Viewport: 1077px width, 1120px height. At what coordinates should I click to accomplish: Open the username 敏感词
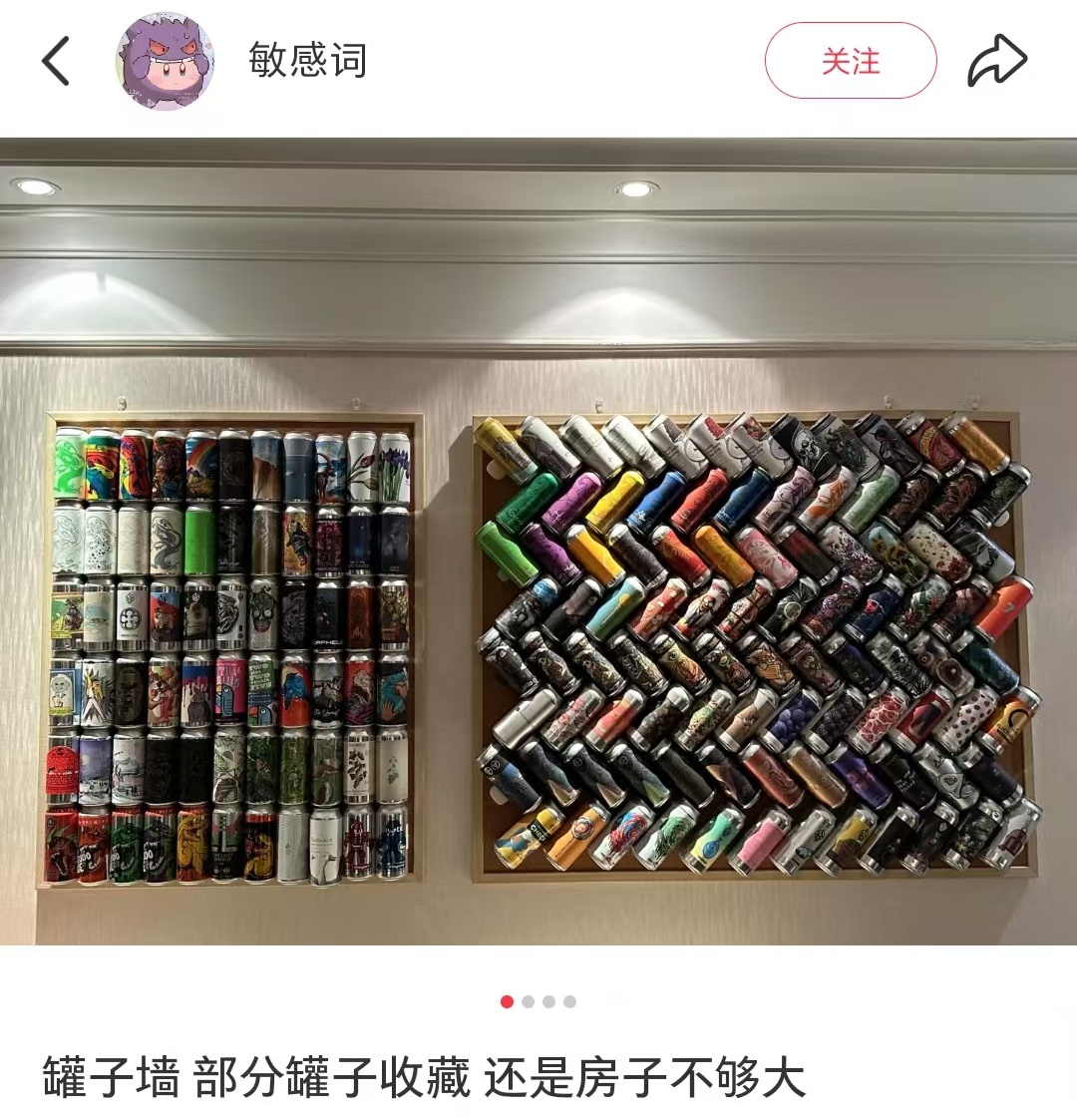tap(308, 61)
